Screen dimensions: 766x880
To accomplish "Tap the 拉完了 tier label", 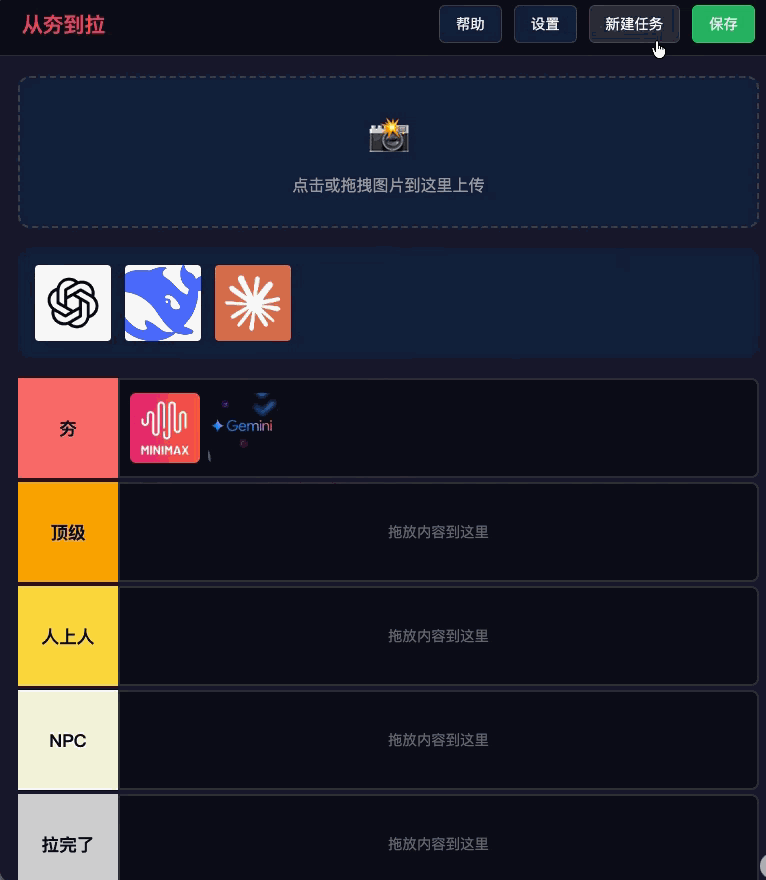I will [68, 843].
